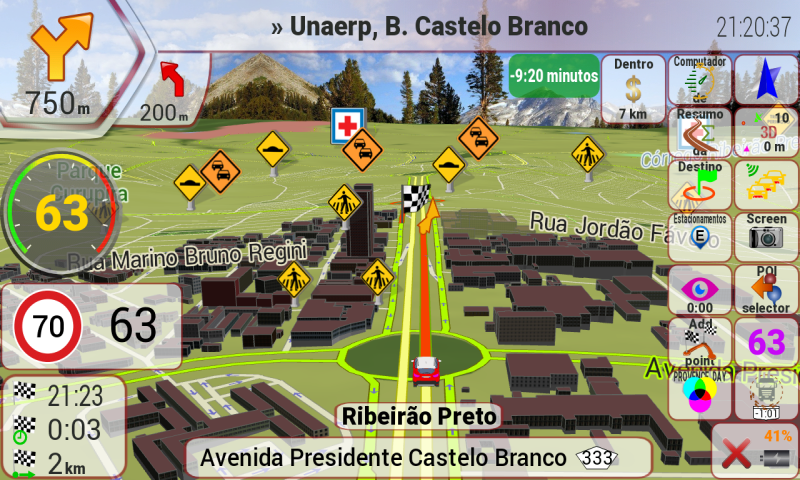This screenshot has width=800, height=480.
Task: Toggle the 3D view mode
Action: [x=766, y=131]
